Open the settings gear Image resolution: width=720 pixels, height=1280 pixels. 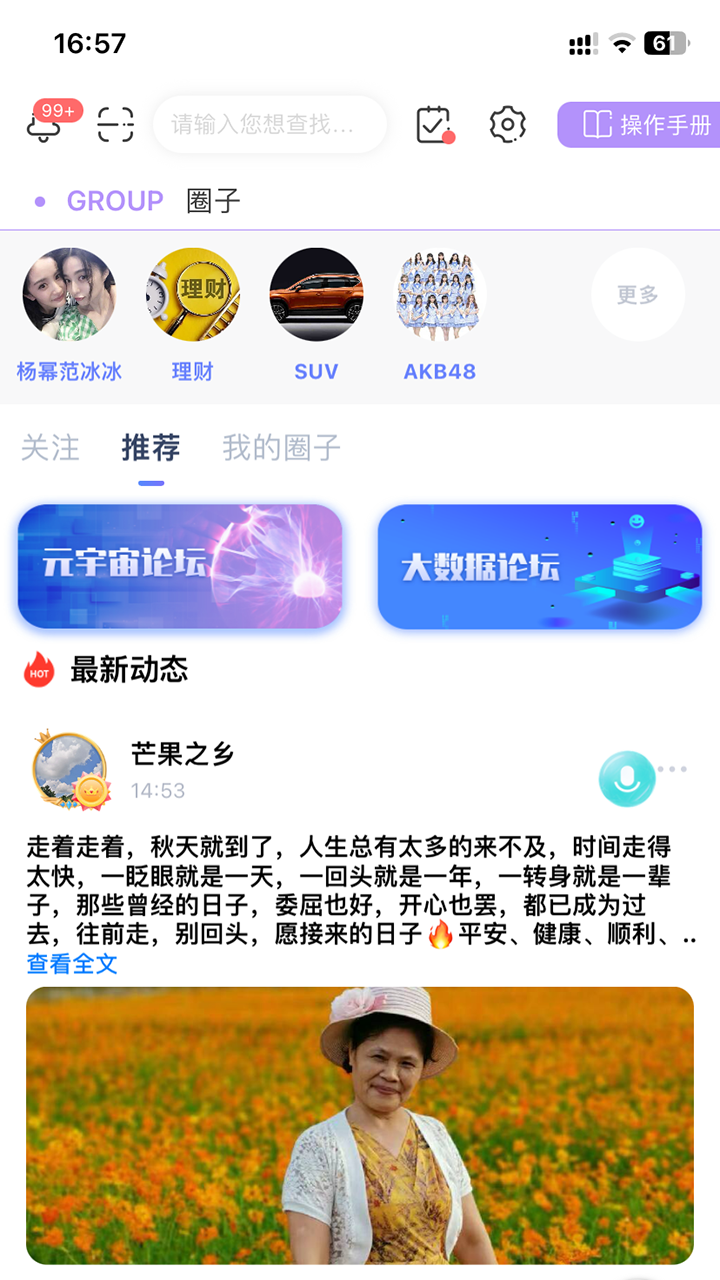click(507, 125)
